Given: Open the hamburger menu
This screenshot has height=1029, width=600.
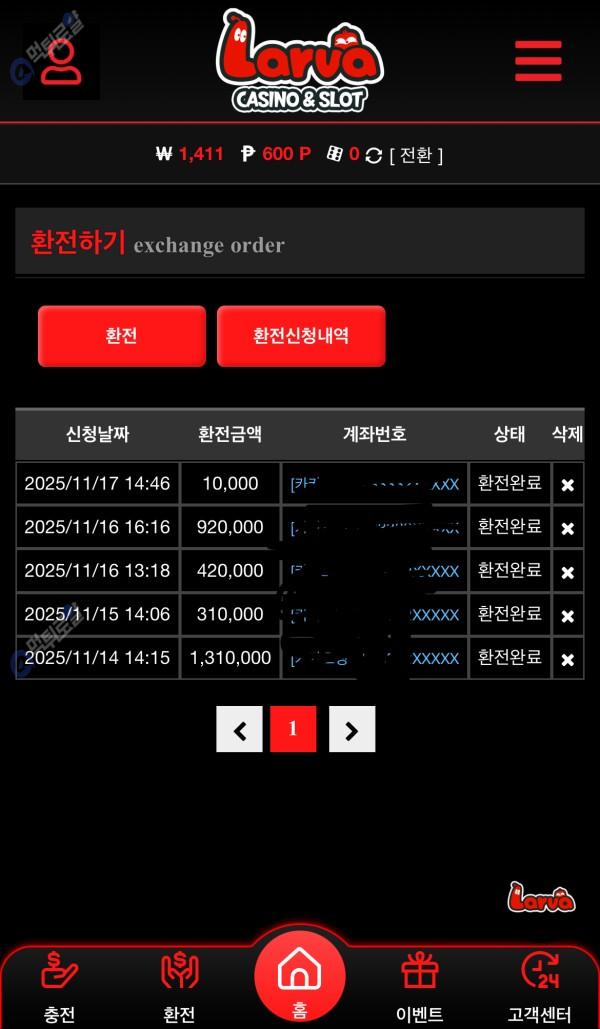Looking at the screenshot, I should (538, 62).
